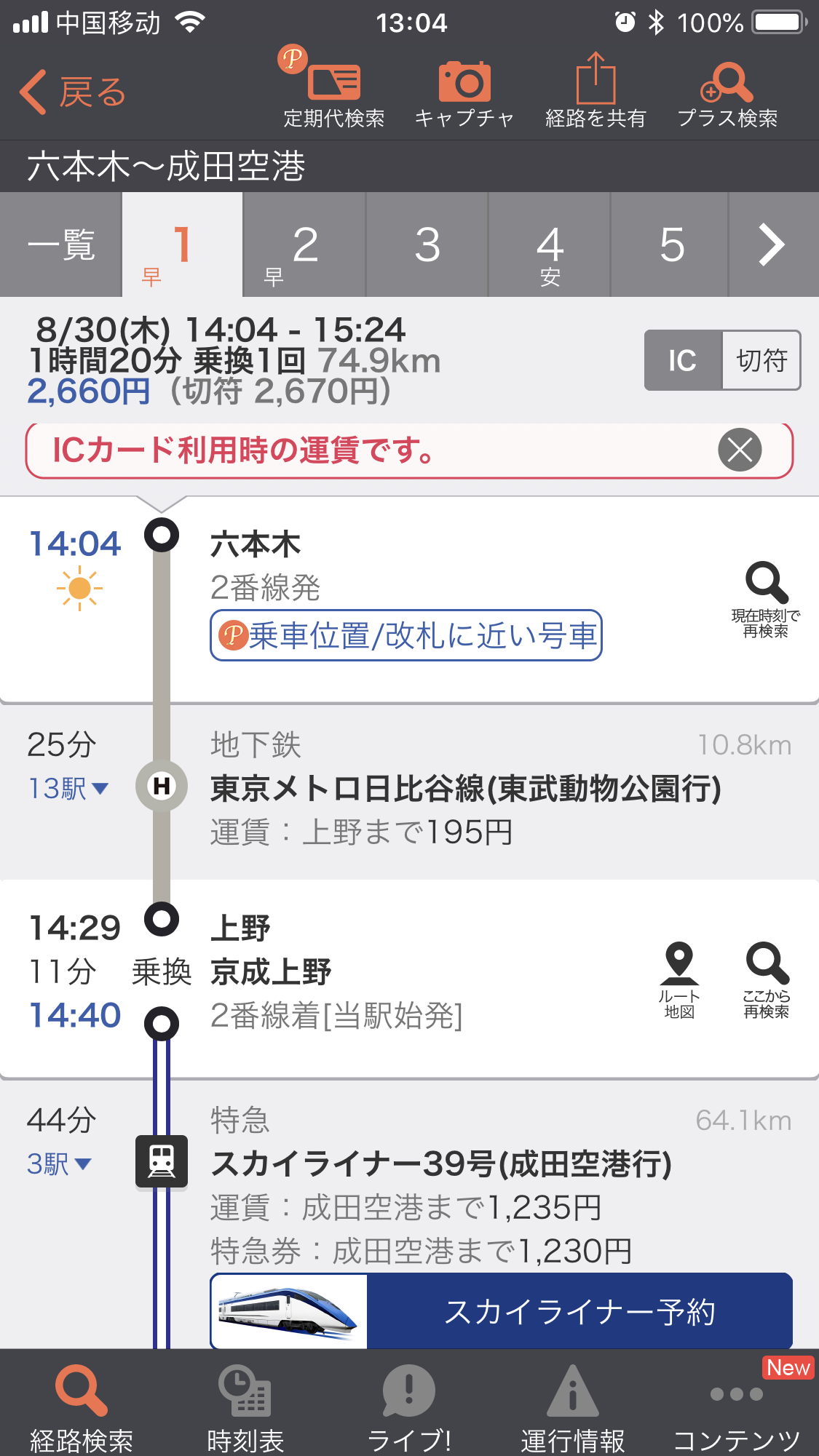Select route 5 tab
This screenshot has height=1456, width=819.
pyautogui.click(x=671, y=244)
